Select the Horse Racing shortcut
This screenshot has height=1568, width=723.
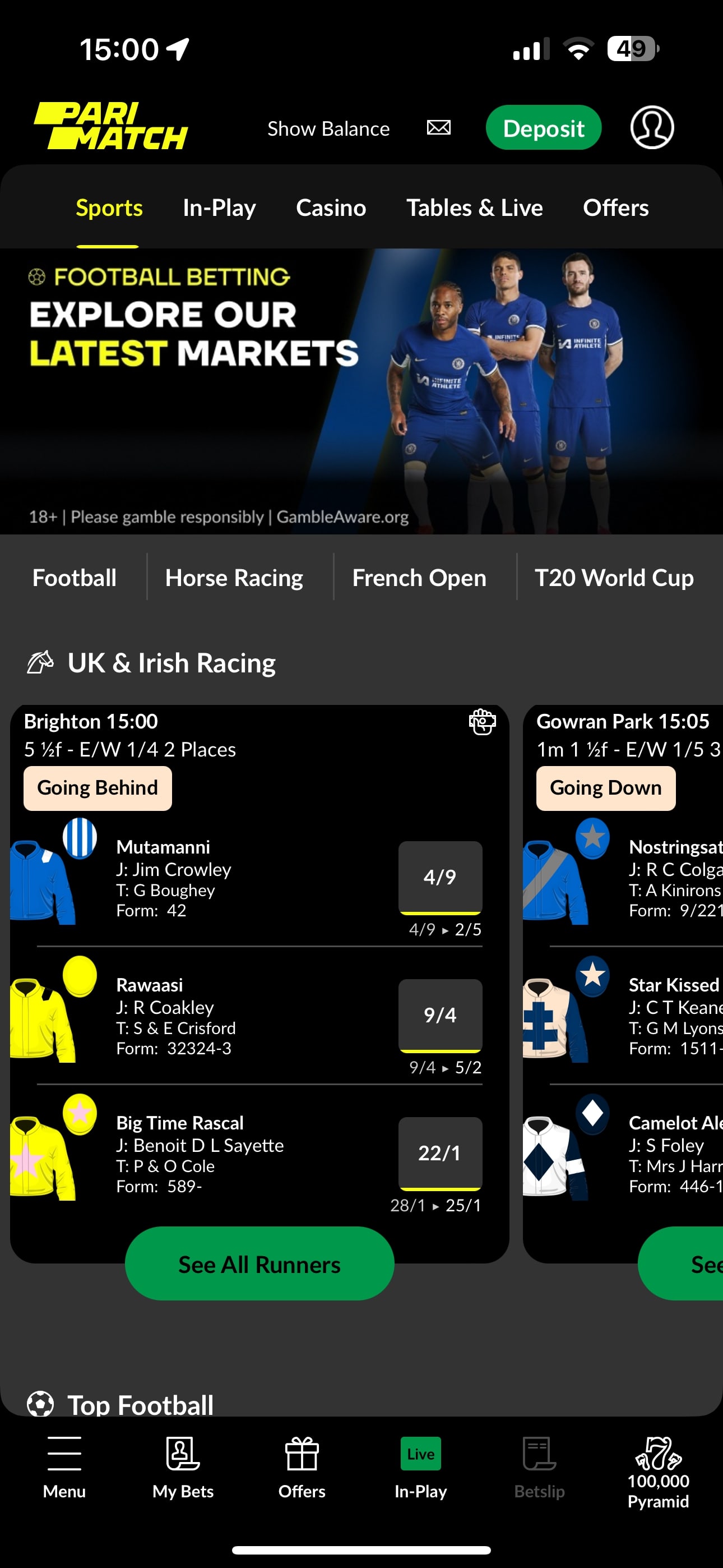pos(234,578)
